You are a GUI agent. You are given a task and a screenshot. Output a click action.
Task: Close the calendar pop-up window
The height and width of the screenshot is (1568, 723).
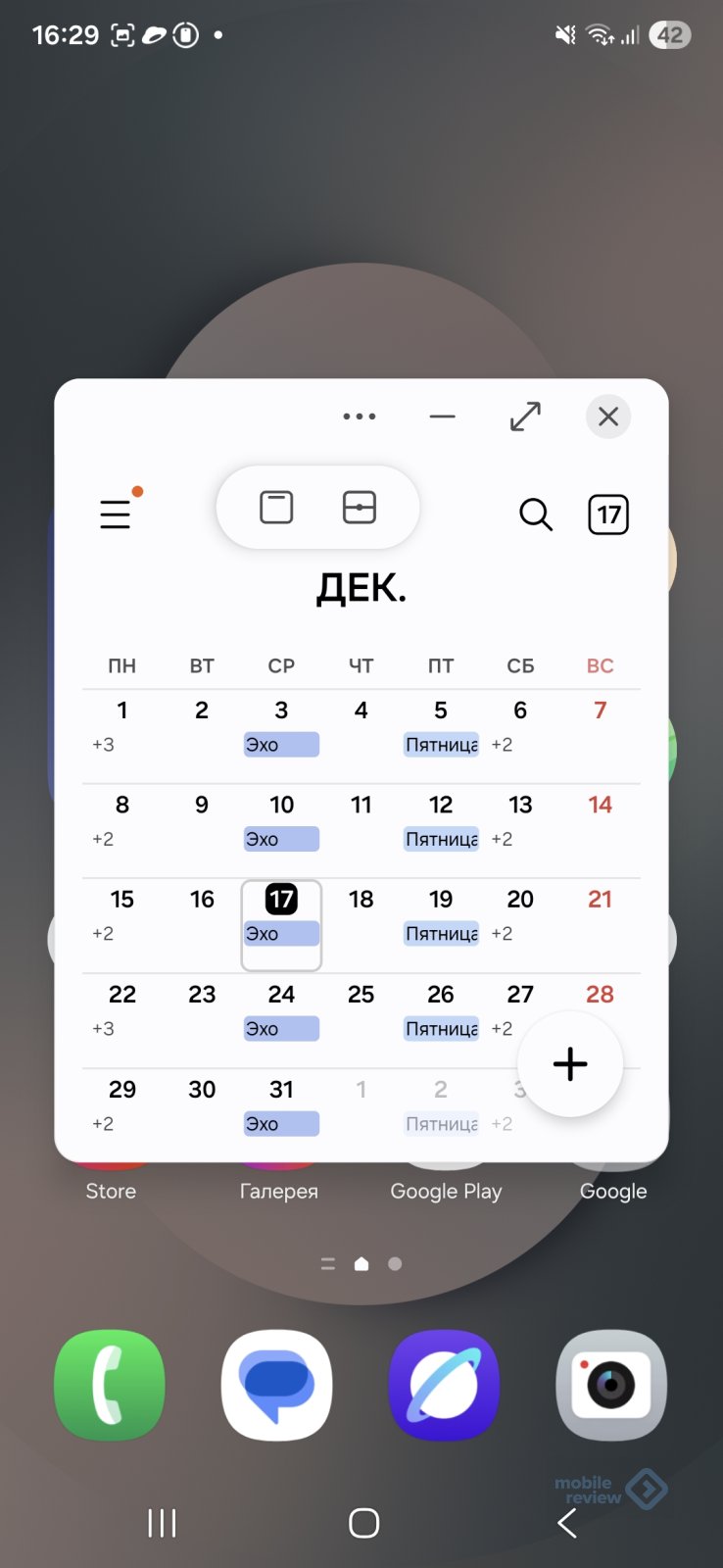[607, 416]
